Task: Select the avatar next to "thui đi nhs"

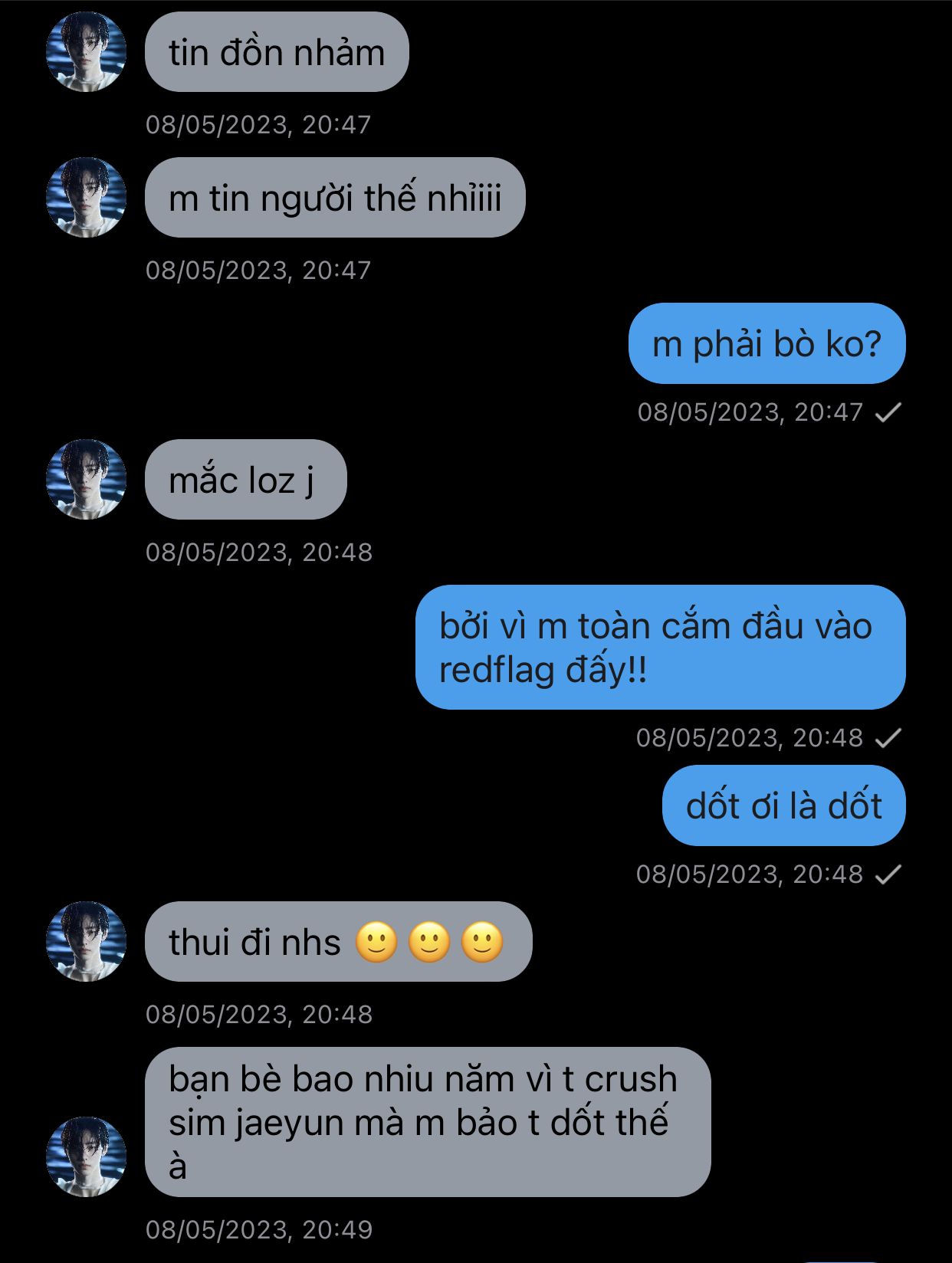Action: (x=86, y=941)
